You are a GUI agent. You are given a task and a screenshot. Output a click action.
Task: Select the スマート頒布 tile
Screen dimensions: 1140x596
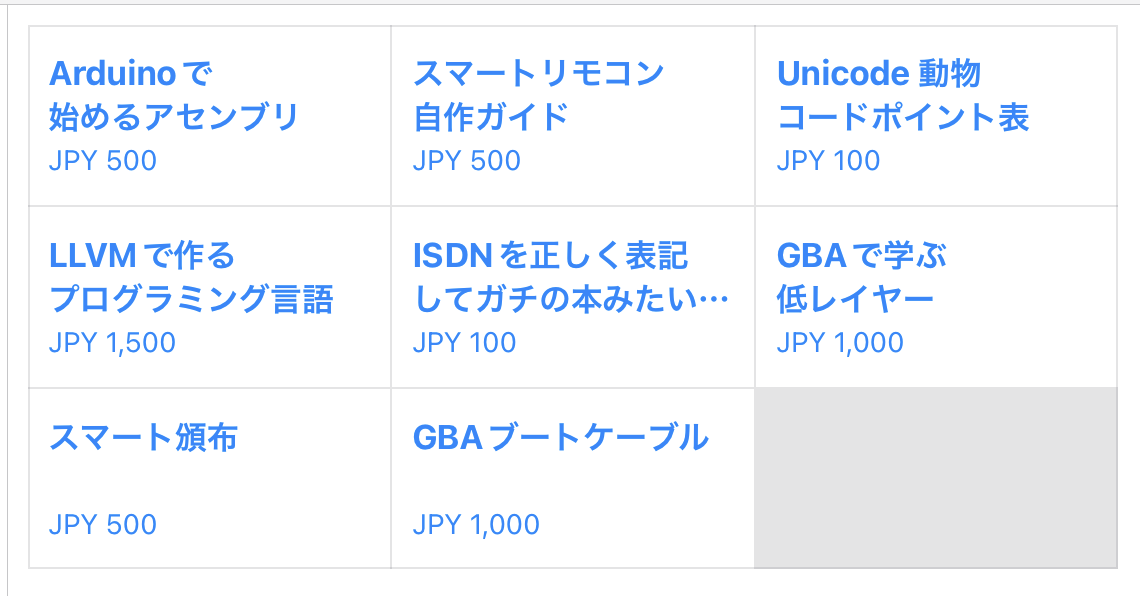pyautogui.click(x=143, y=438)
